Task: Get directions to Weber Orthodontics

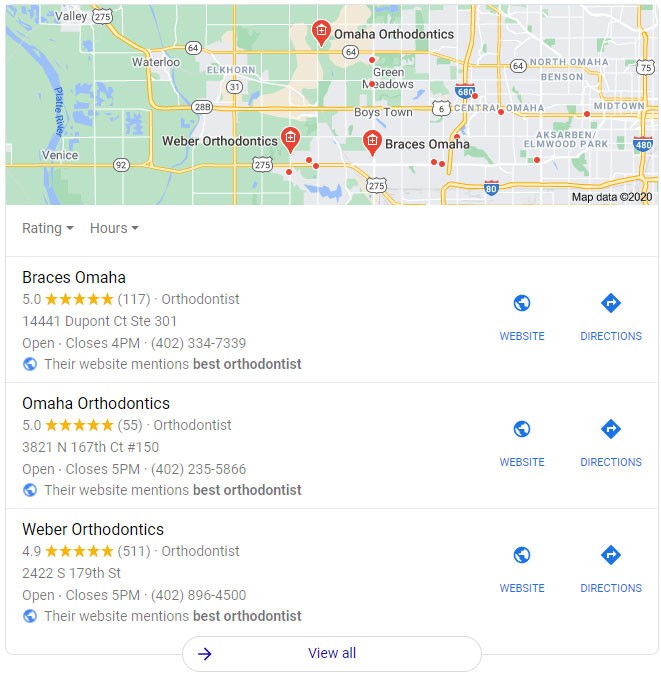Action: coord(611,569)
